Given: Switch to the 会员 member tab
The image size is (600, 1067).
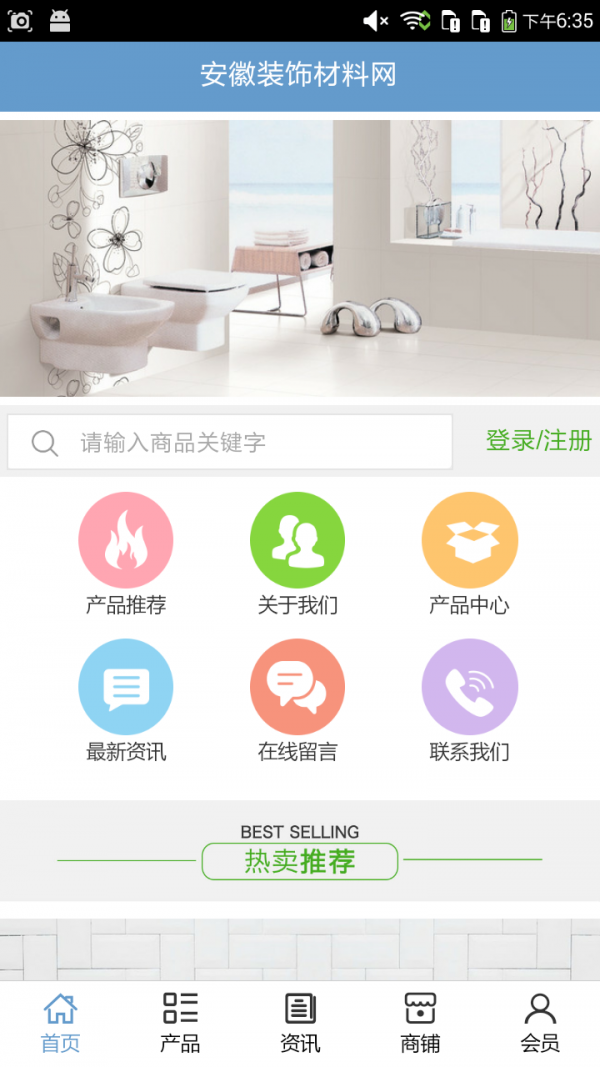Looking at the screenshot, I should pyautogui.click(x=540, y=1023).
